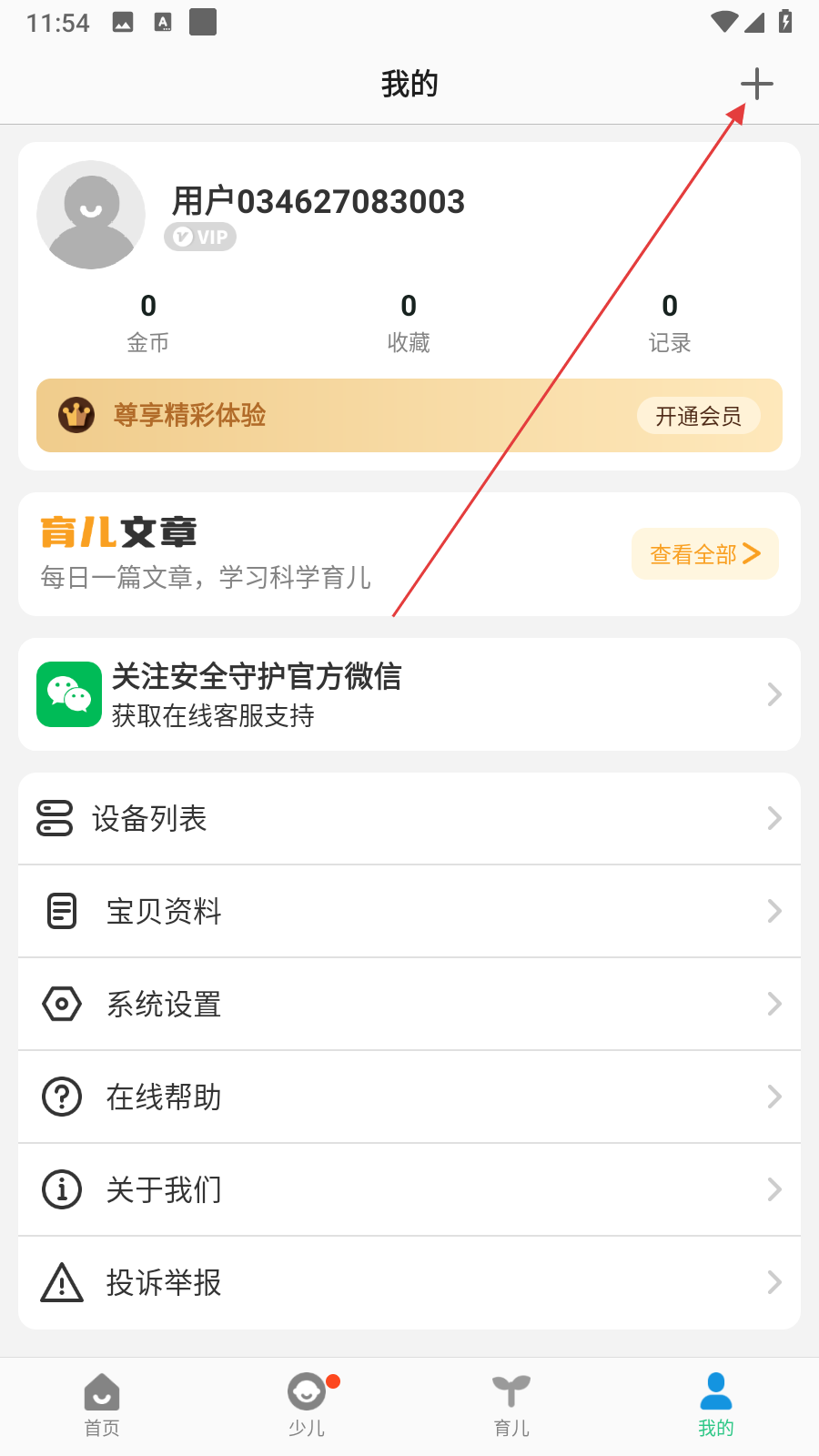View all parenting articles via 查看全部
This screenshot has height=1456, width=819.
705,553
